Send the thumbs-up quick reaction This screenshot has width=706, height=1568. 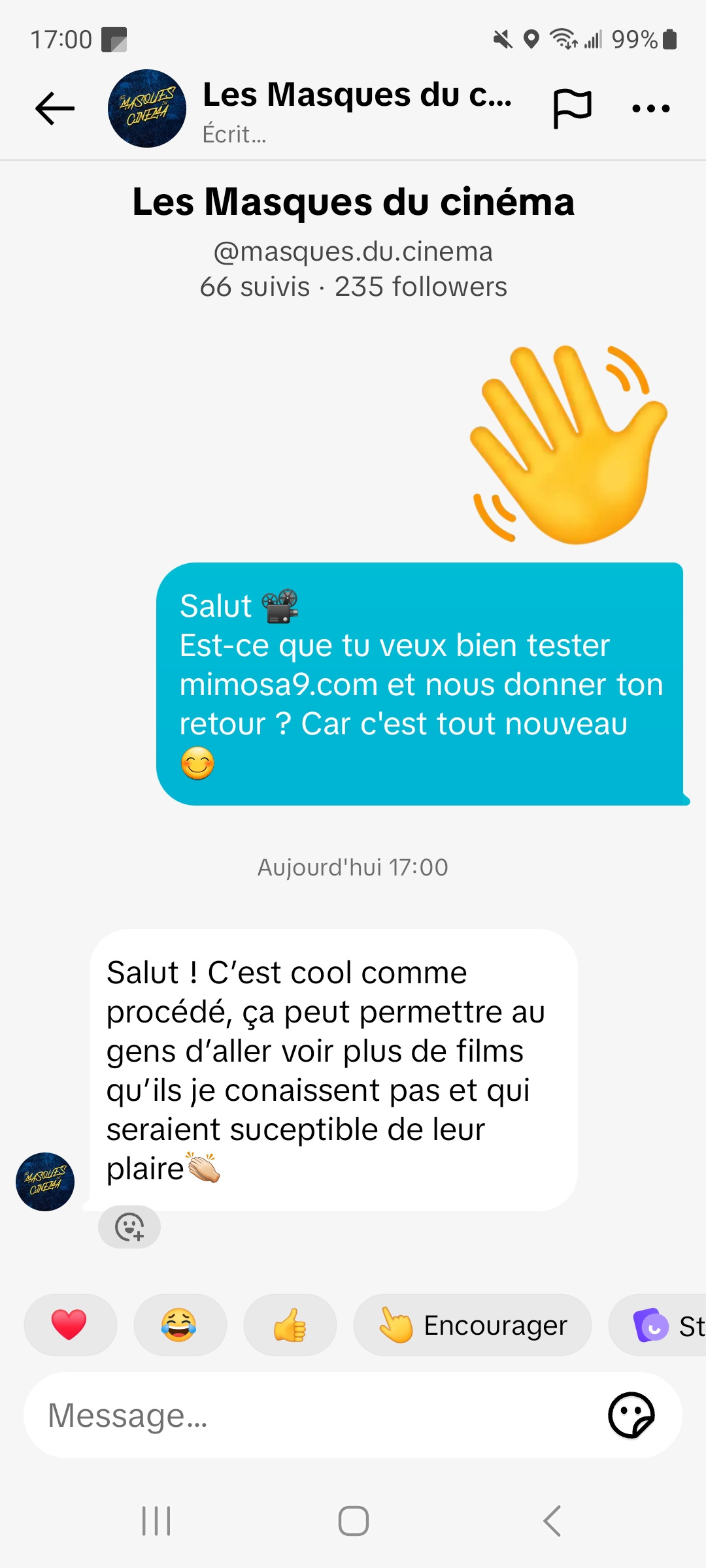point(290,1325)
